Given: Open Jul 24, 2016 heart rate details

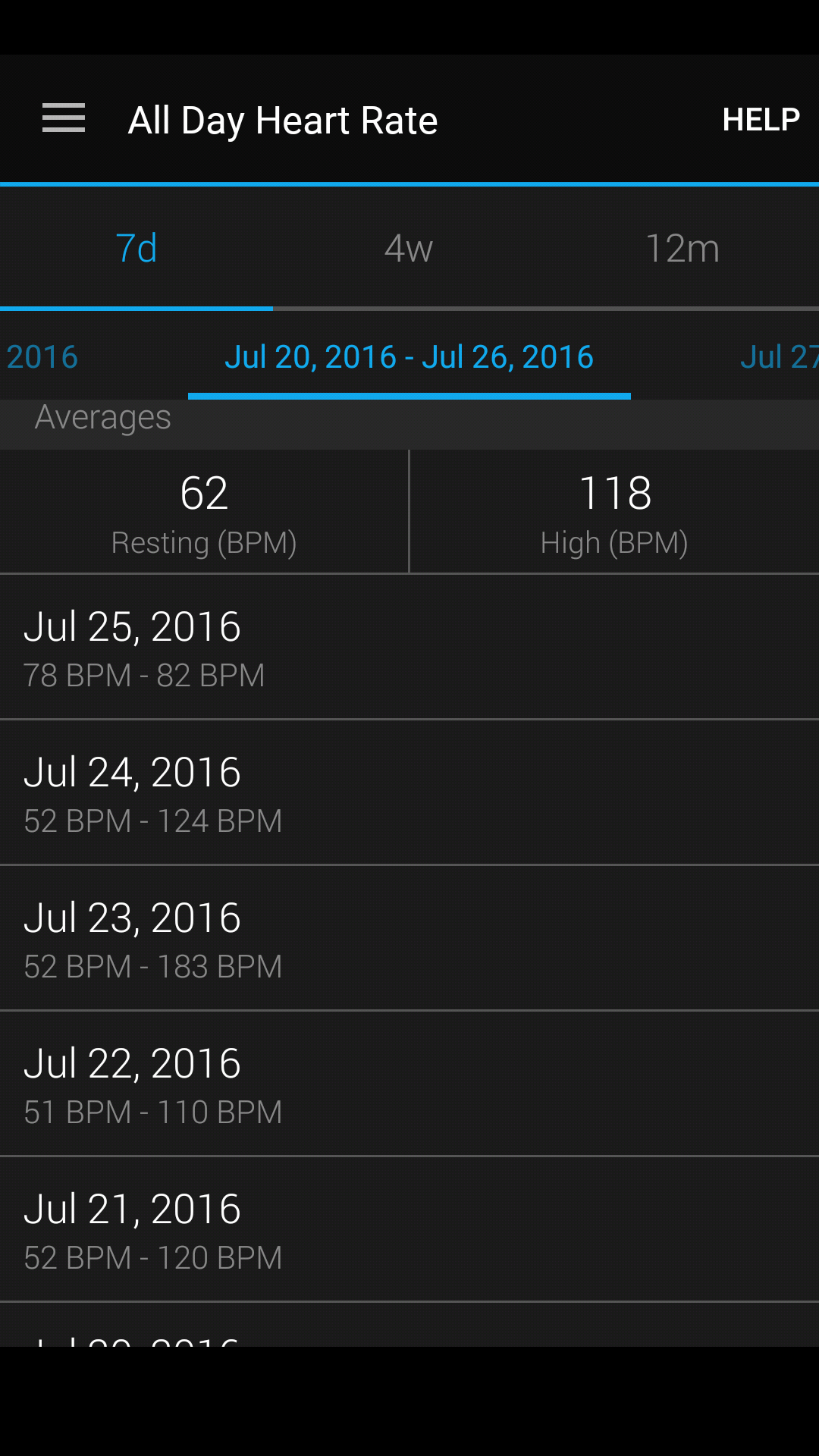Looking at the screenshot, I should [409, 792].
